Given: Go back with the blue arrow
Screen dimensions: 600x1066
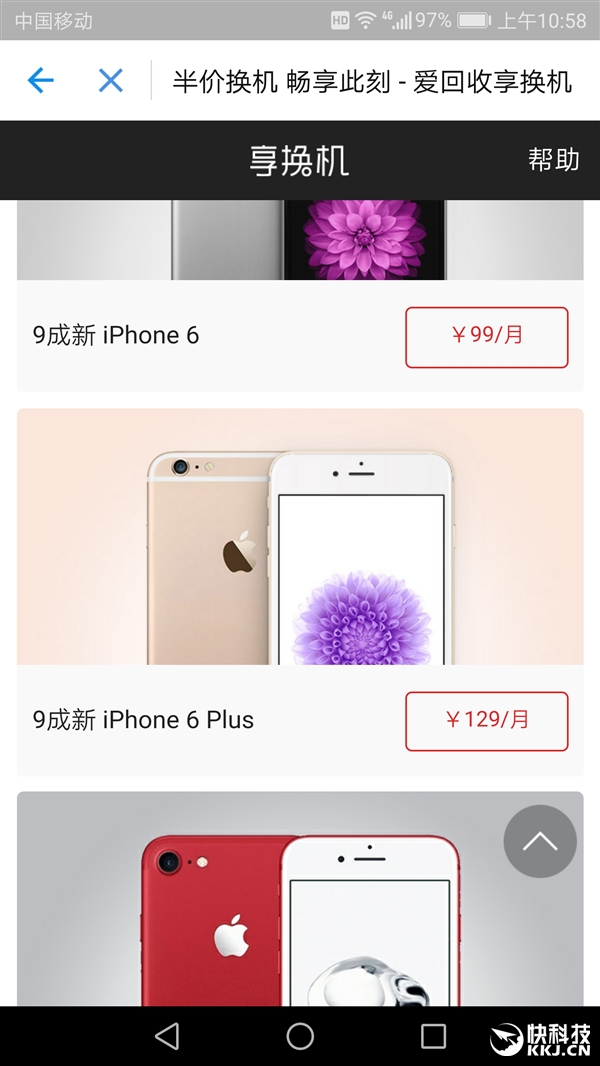Looking at the screenshot, I should click(x=40, y=81).
